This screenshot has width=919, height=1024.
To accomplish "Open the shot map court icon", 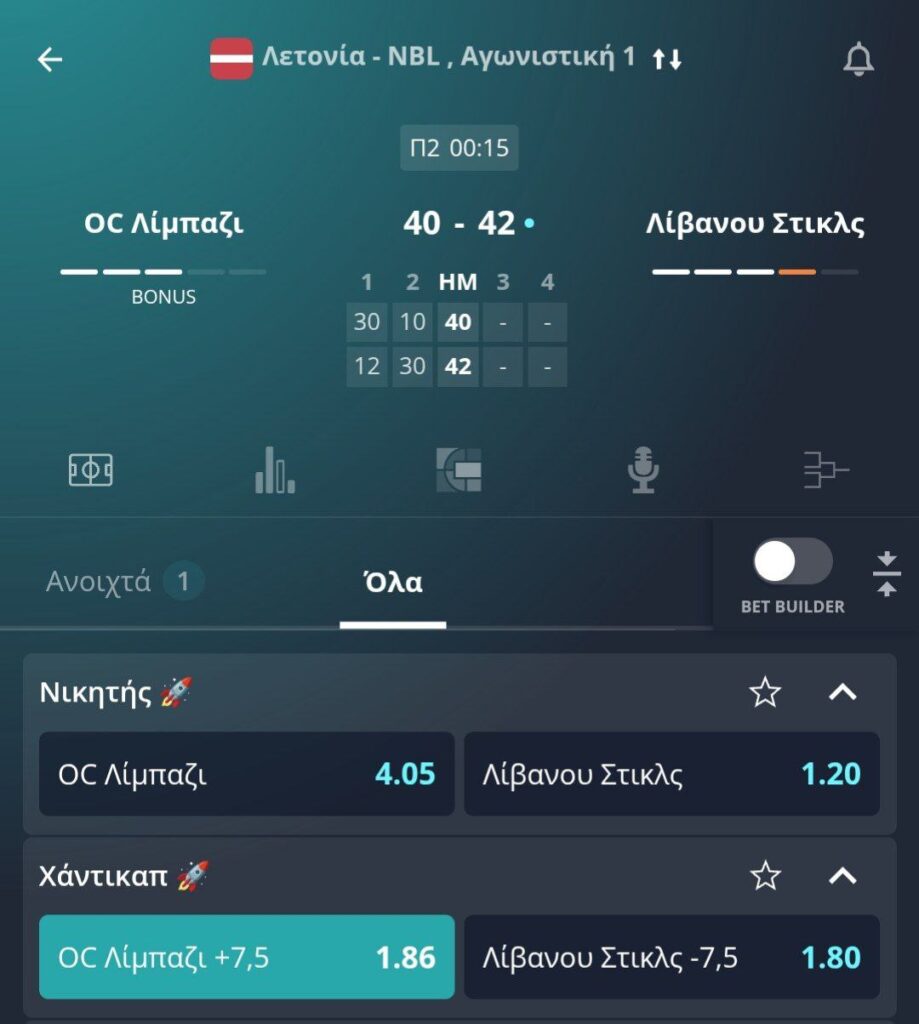I will point(459,470).
